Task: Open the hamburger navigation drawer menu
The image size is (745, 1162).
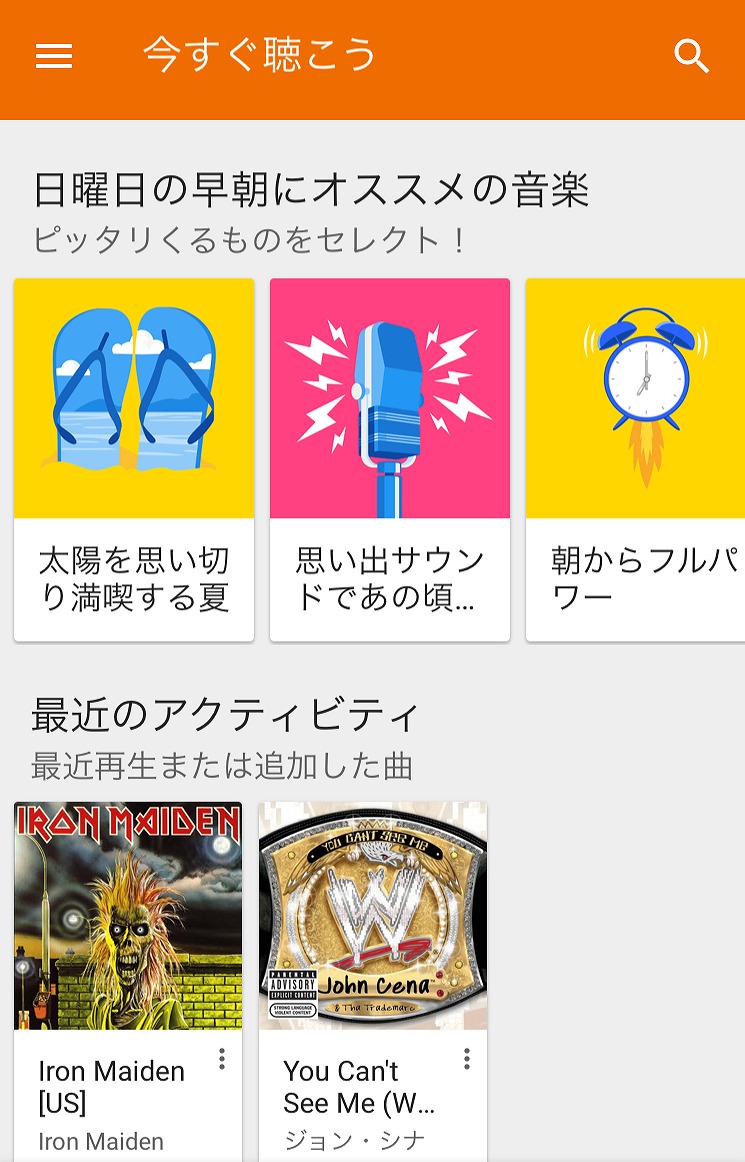Action: (54, 57)
